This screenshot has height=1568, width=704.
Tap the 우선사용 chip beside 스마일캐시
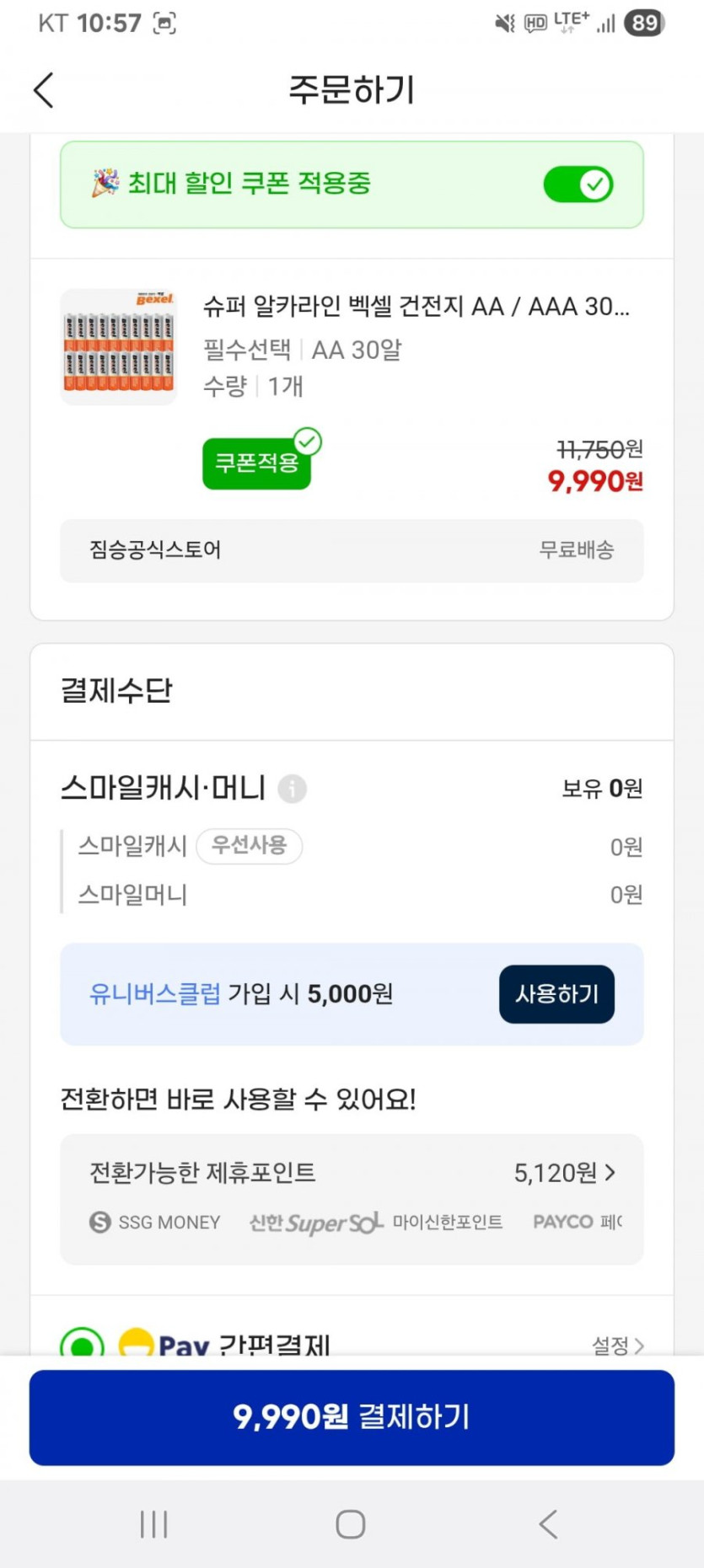(250, 846)
